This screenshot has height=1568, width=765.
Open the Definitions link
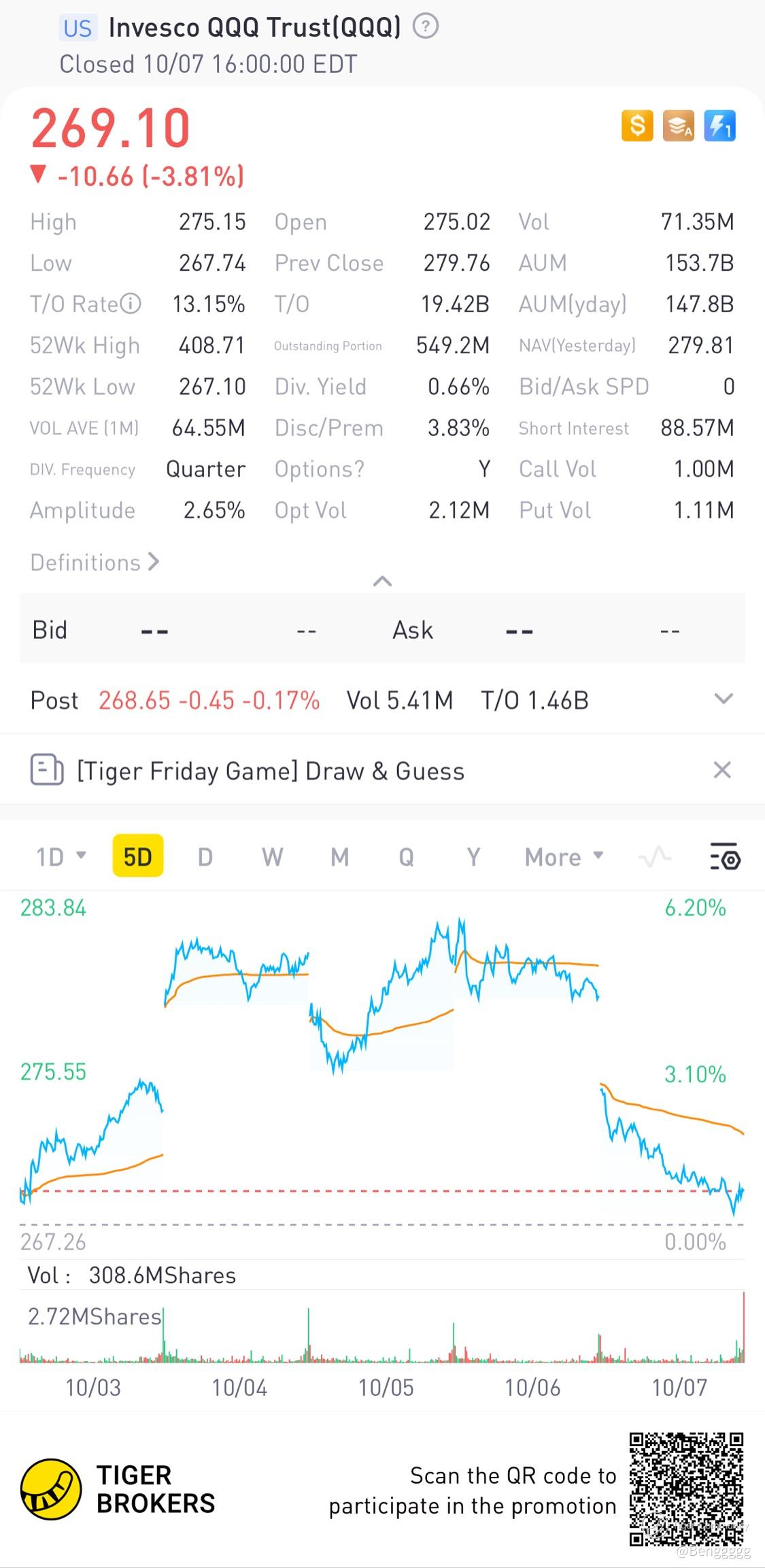[x=95, y=563]
